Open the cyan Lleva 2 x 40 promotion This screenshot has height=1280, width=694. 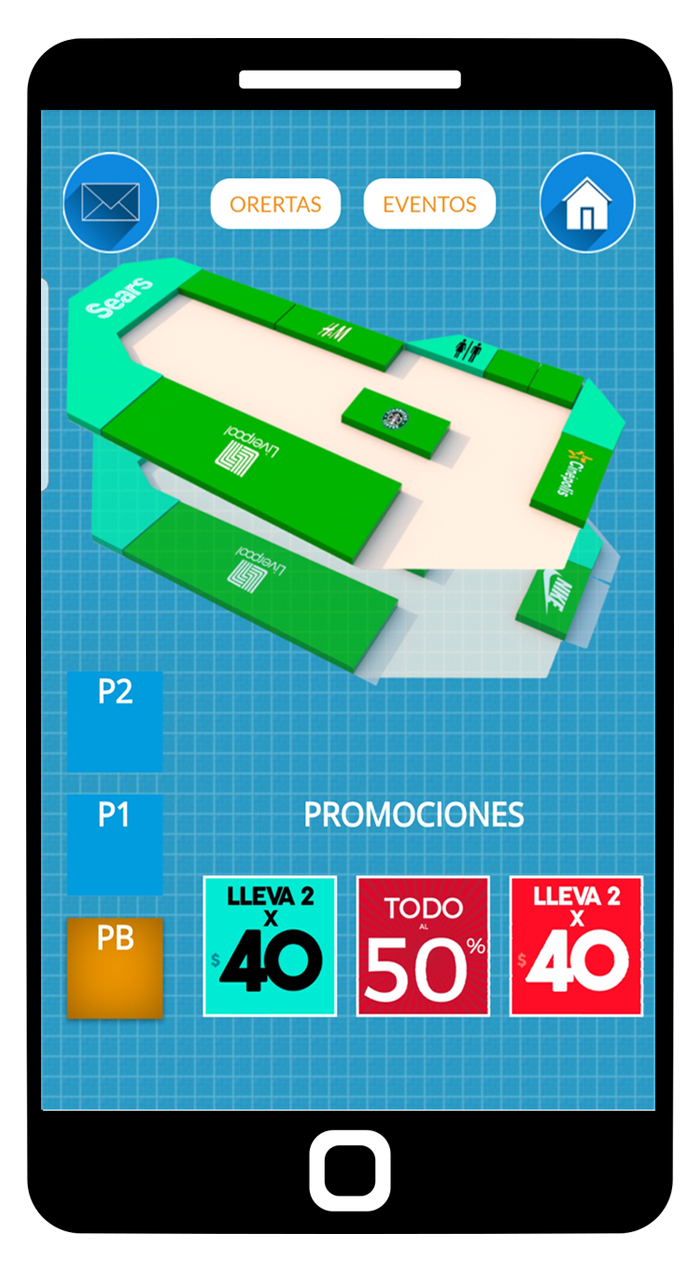point(270,946)
